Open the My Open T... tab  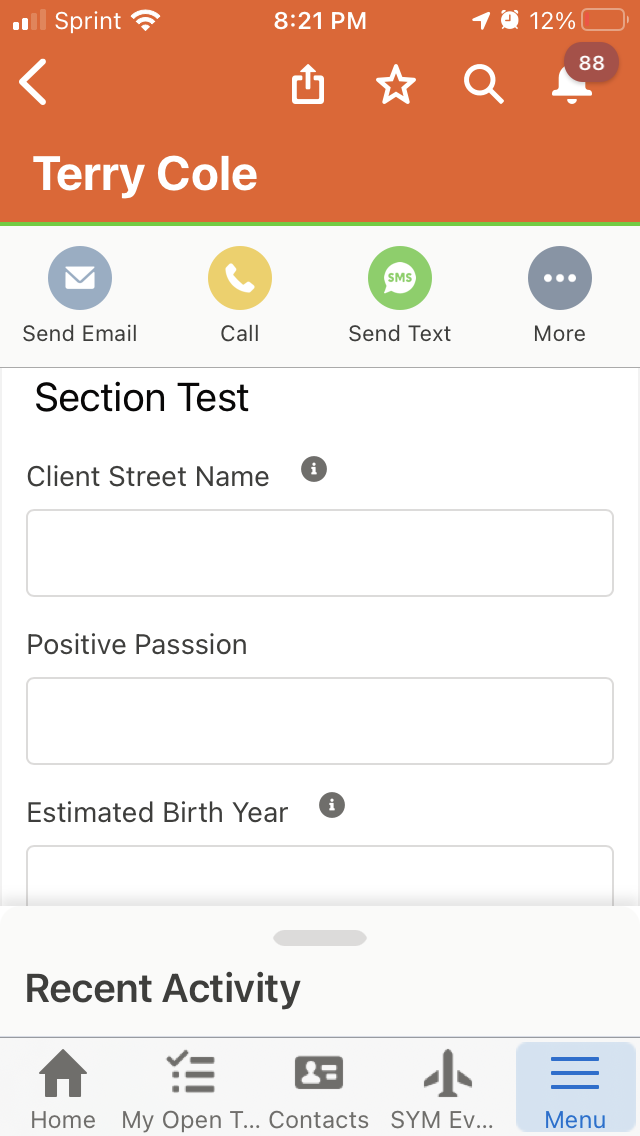point(191,1089)
